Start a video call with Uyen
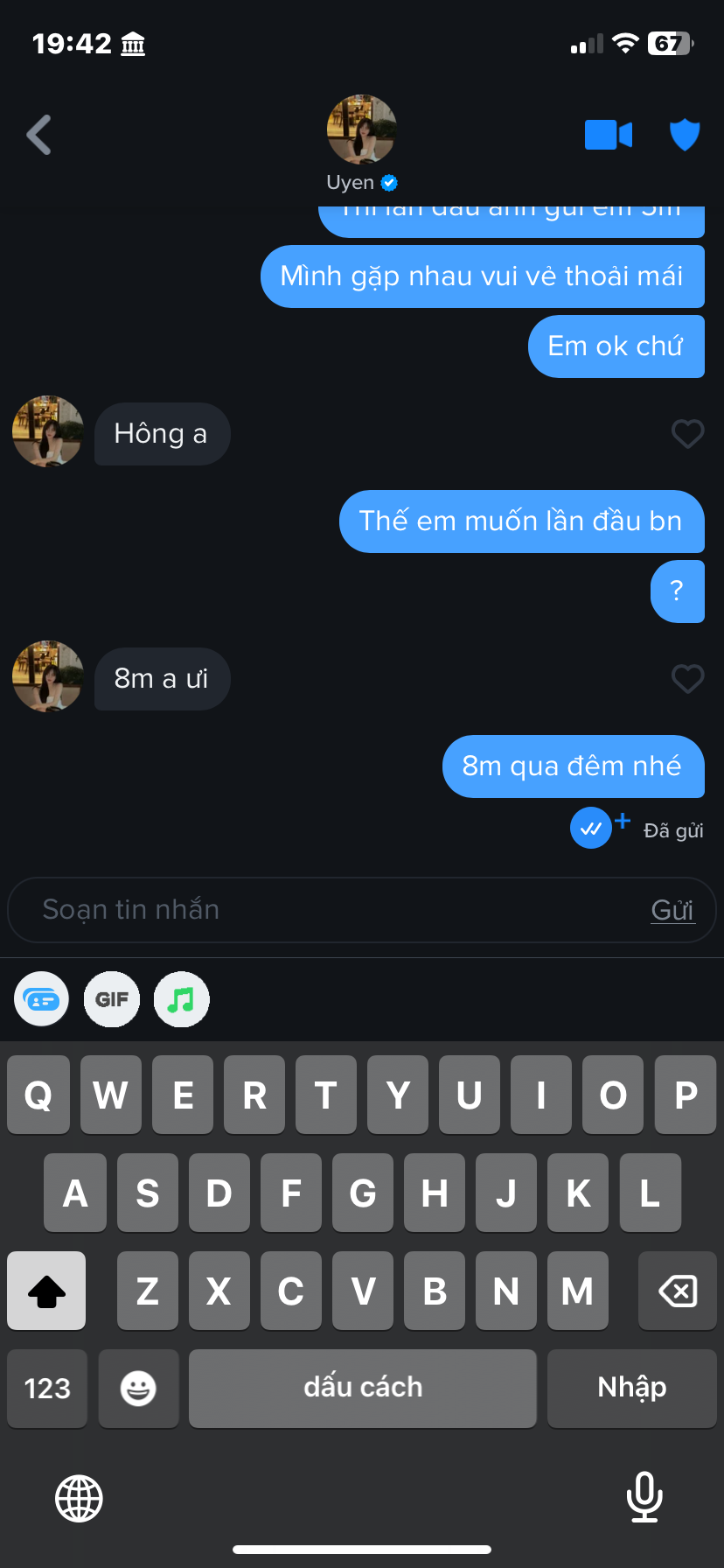The width and height of the screenshot is (724, 1568). 608,135
